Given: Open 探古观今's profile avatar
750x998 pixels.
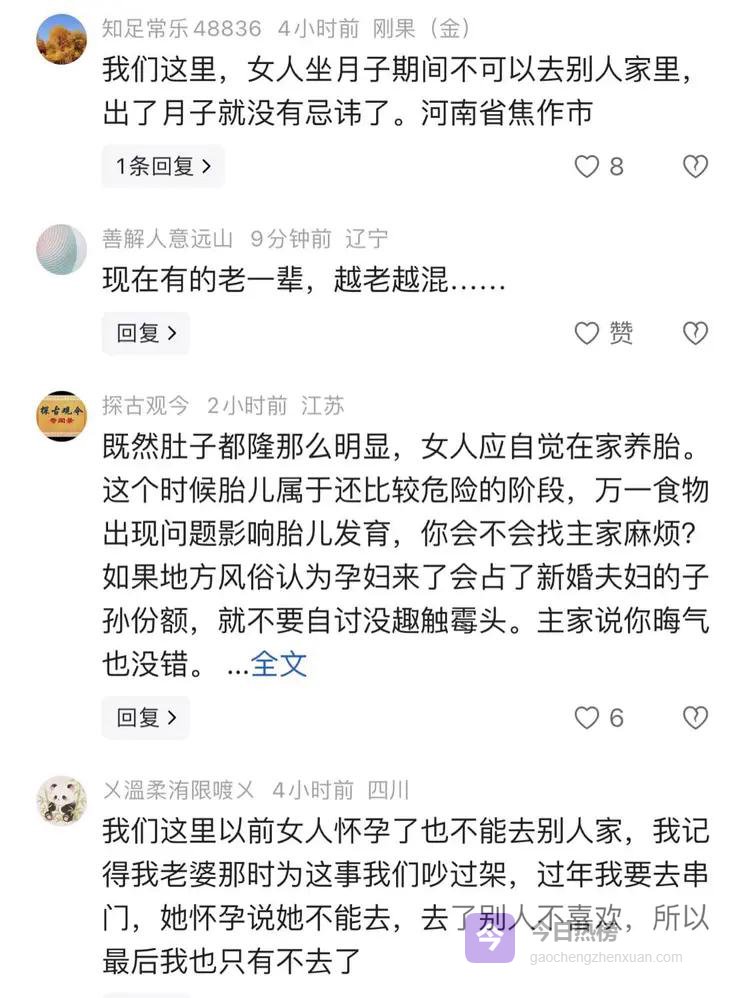Looking at the screenshot, I should click(x=62, y=416).
